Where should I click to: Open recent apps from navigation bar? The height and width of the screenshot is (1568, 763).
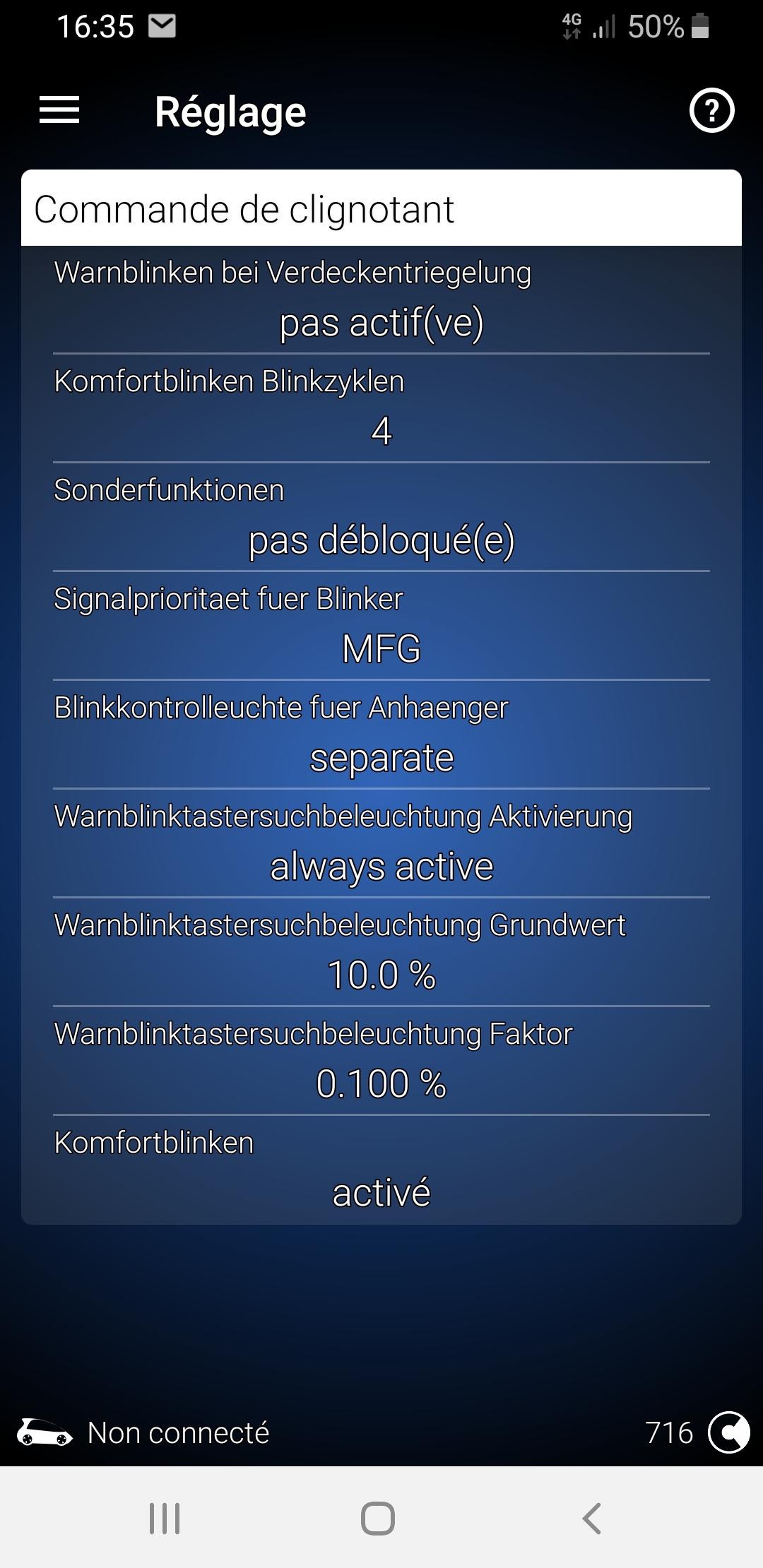coord(165,1518)
